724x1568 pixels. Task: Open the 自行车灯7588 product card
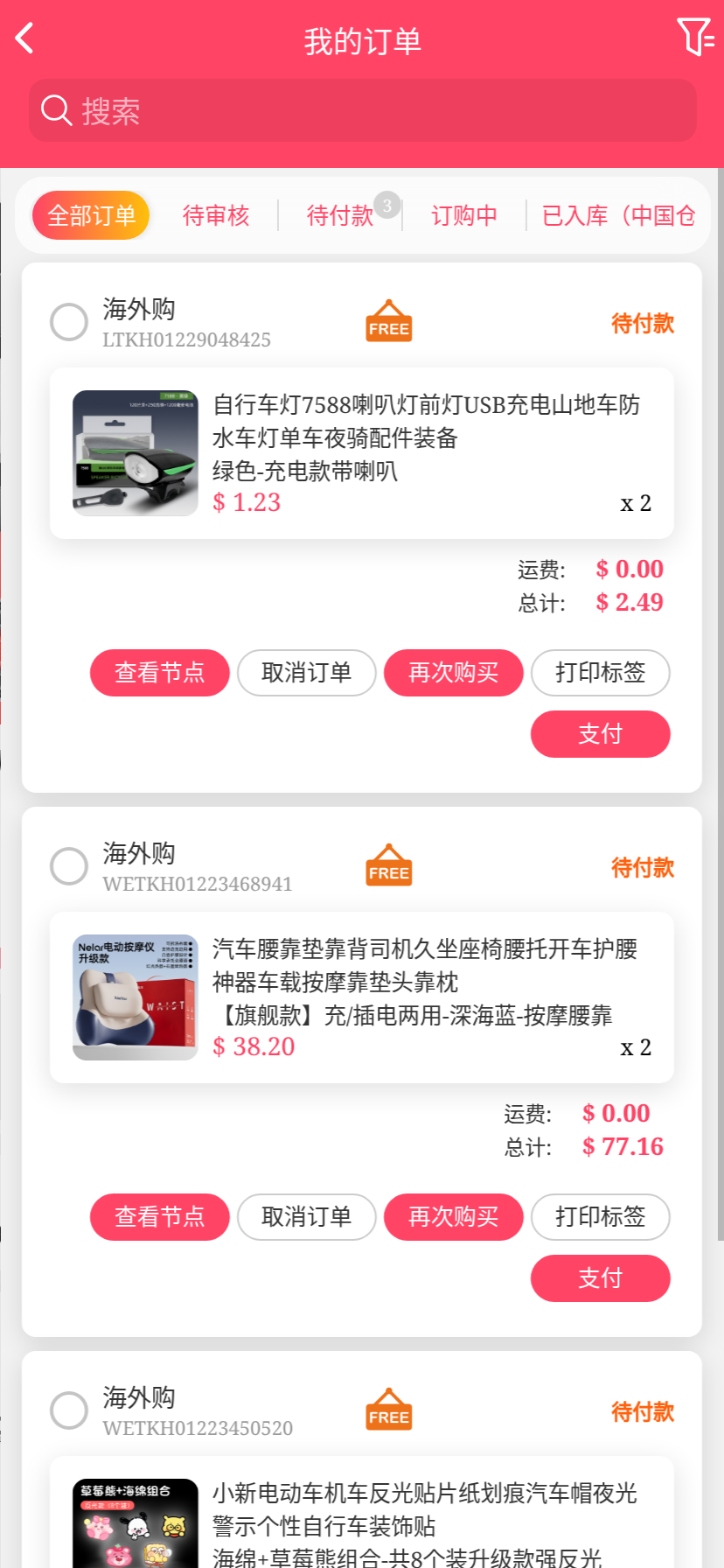tap(362, 453)
